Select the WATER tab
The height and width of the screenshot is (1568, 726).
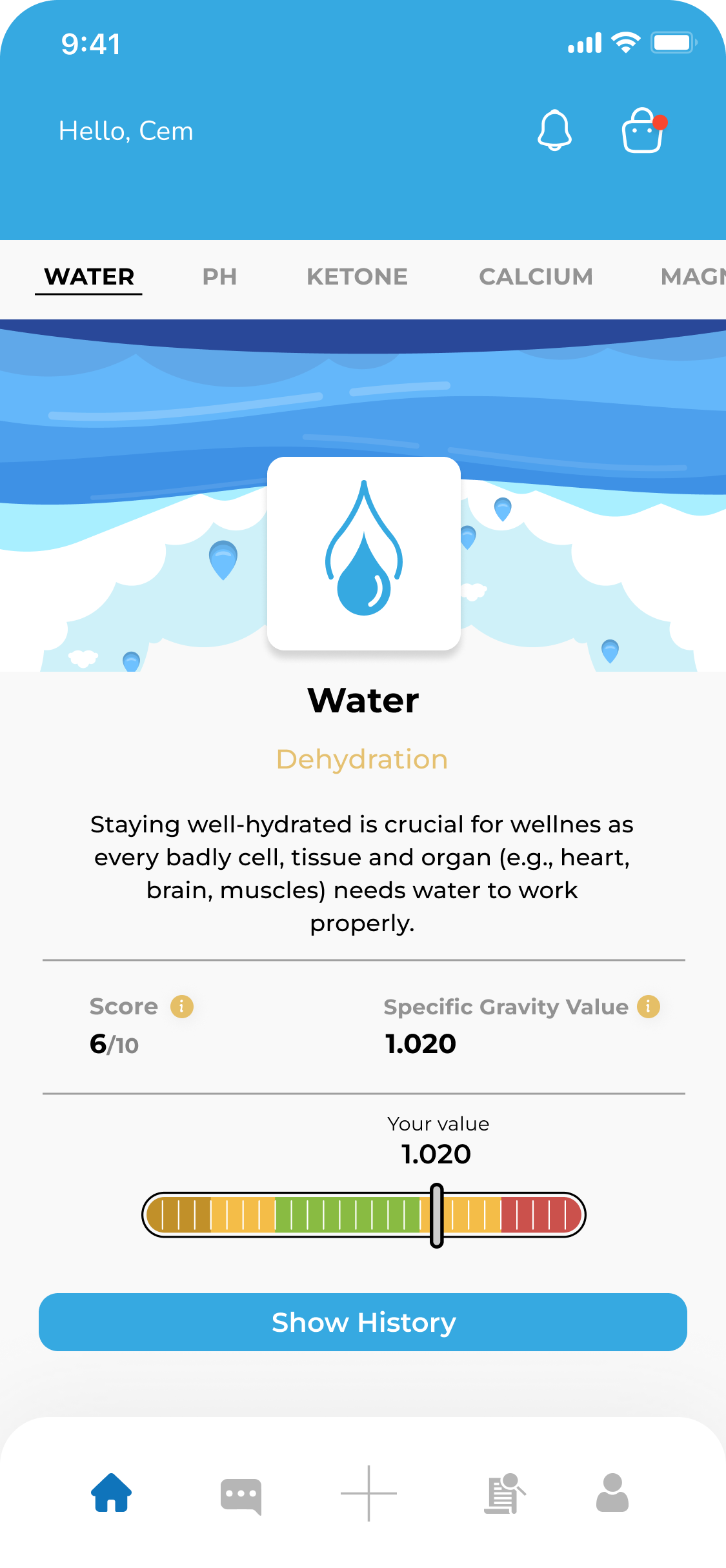coord(89,277)
